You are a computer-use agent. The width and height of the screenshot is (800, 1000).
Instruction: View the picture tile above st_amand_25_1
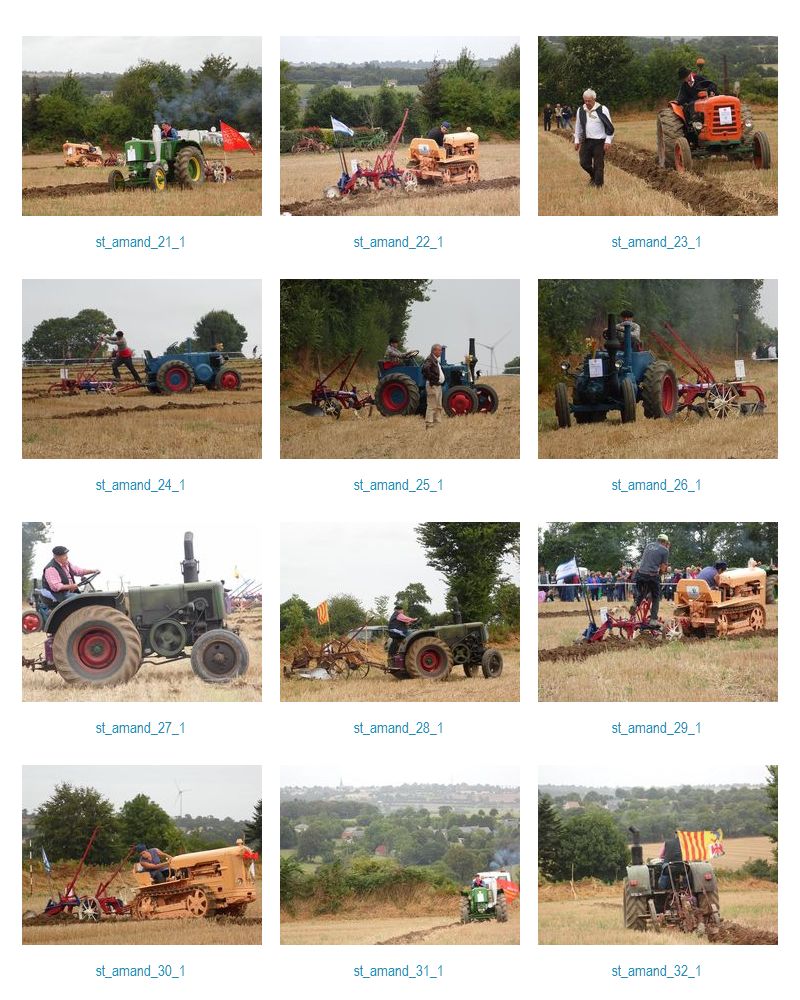coord(400,369)
